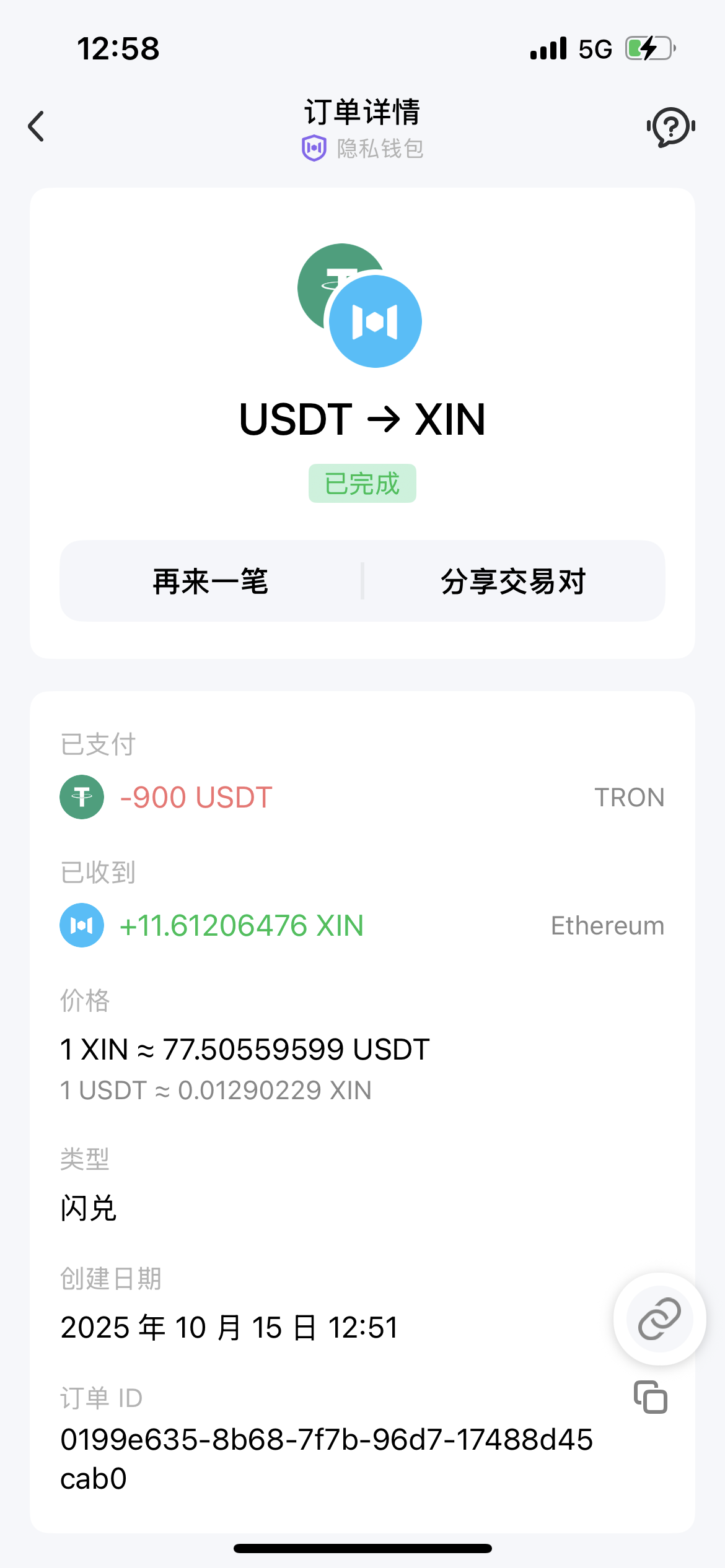Tap 再来一笔 to repeat the swap
The width and height of the screenshot is (725, 1568).
point(211,581)
